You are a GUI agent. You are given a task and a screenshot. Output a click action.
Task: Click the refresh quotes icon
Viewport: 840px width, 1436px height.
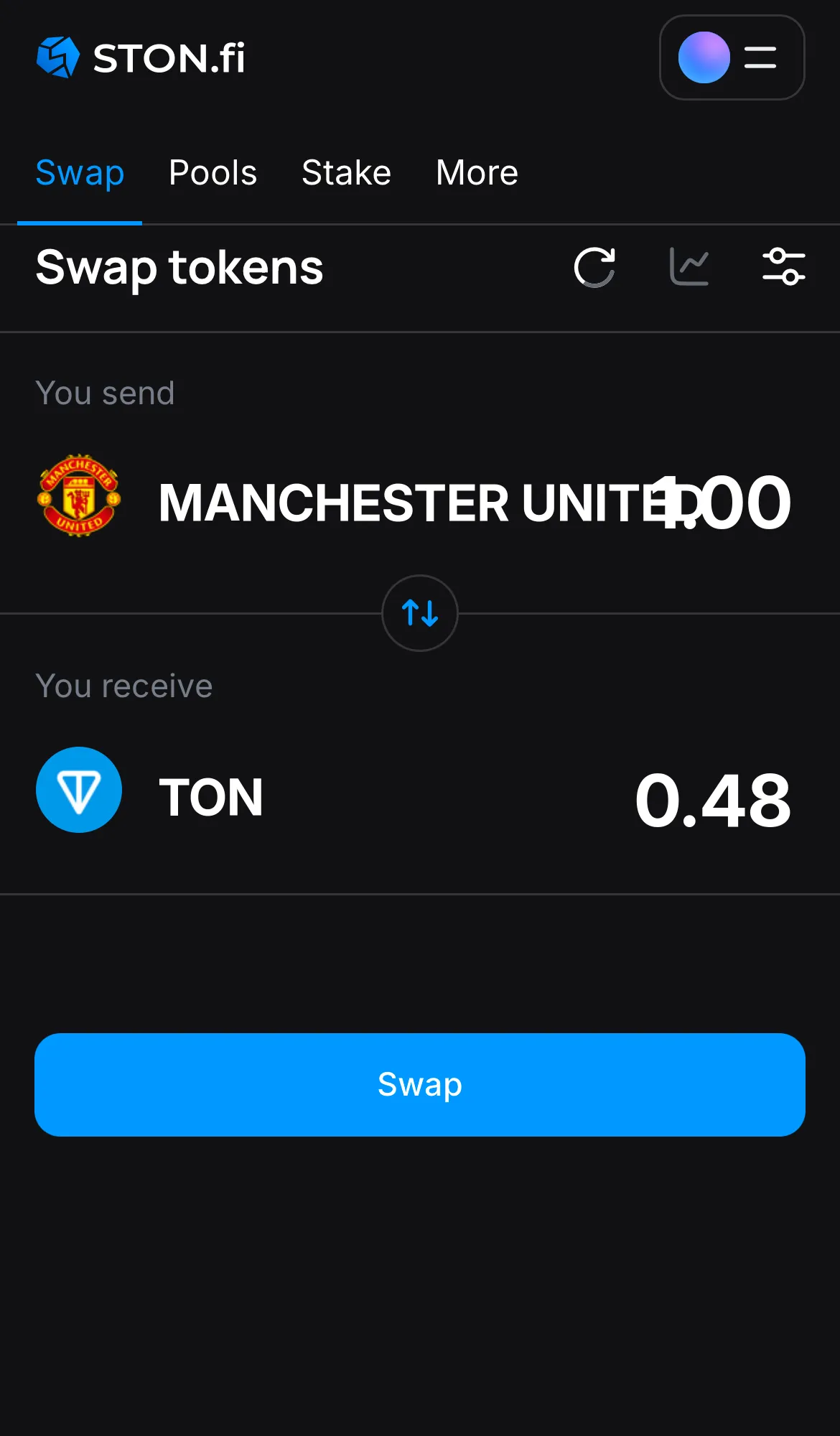(x=594, y=267)
